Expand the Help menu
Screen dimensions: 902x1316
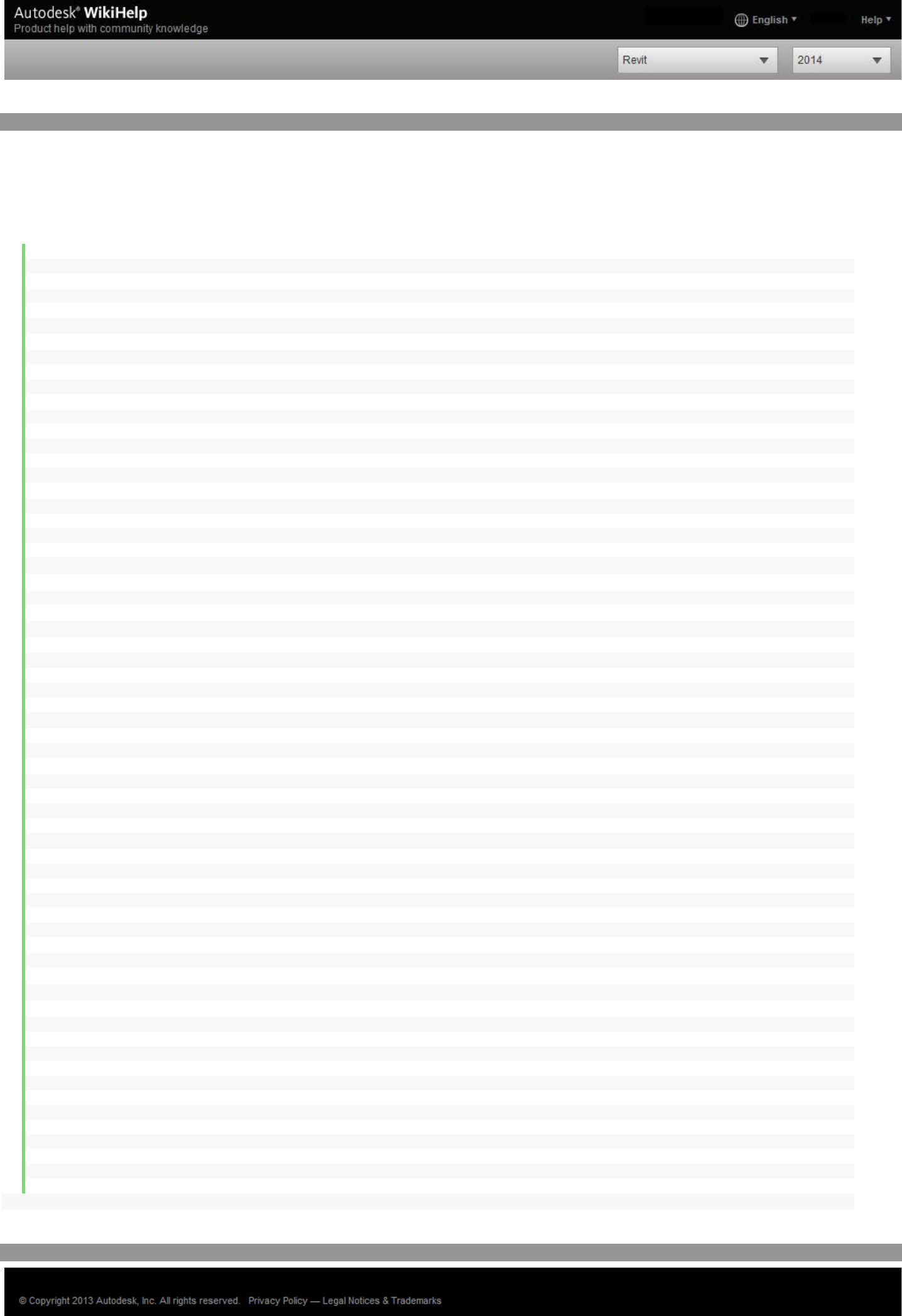click(x=876, y=20)
